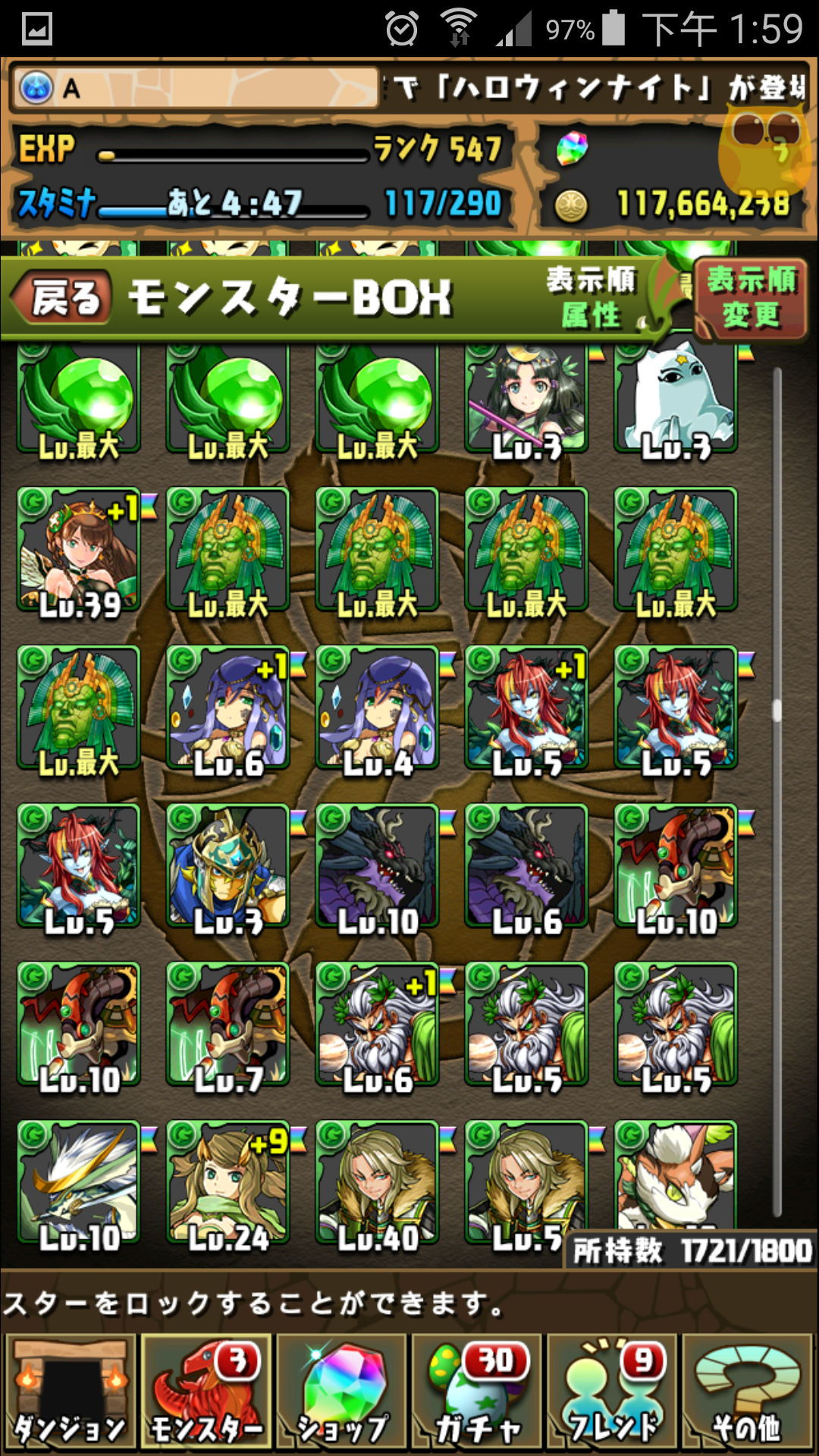Go to the ダンジョン tab
This screenshot has height=1456, width=819.
pos(71,1394)
